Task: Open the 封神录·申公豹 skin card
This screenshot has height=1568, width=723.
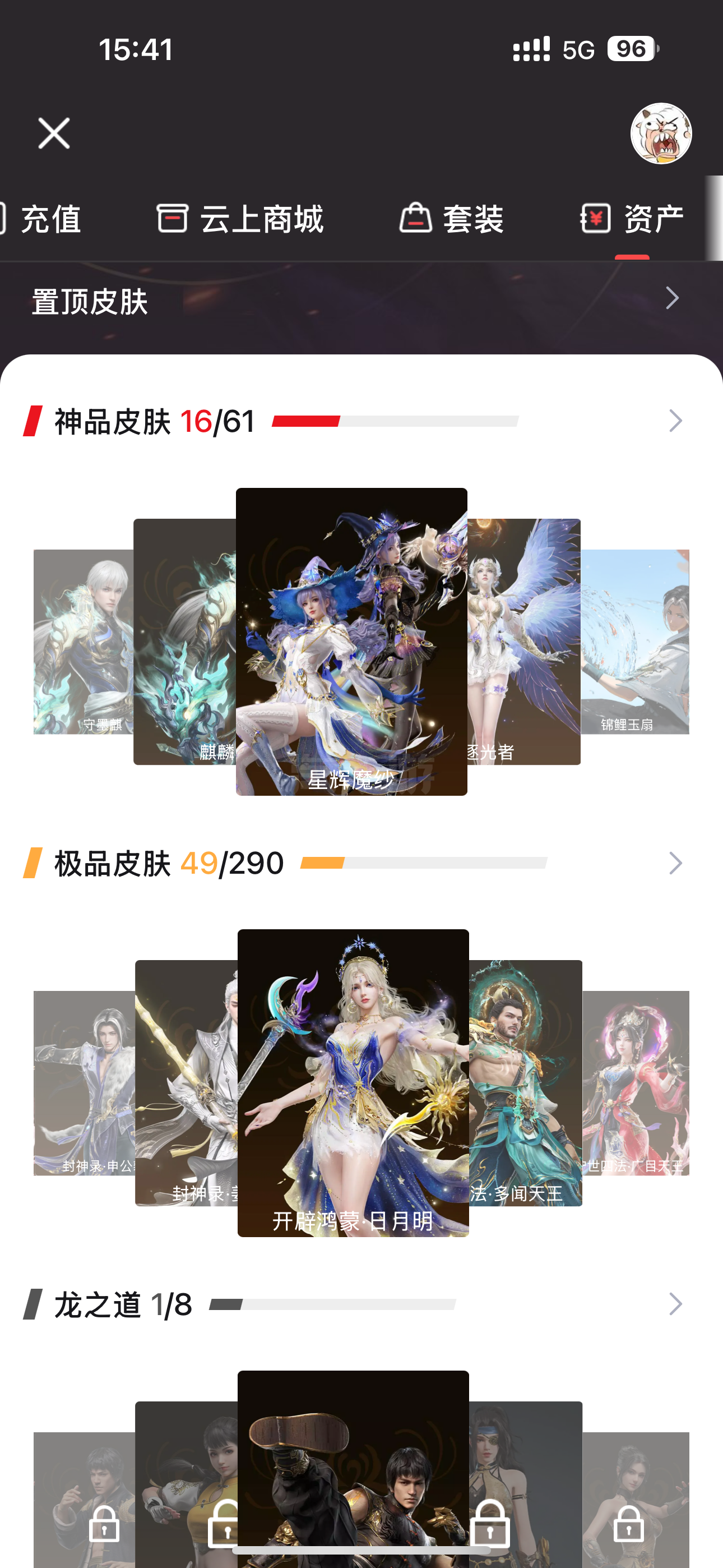Action: pos(84,1083)
